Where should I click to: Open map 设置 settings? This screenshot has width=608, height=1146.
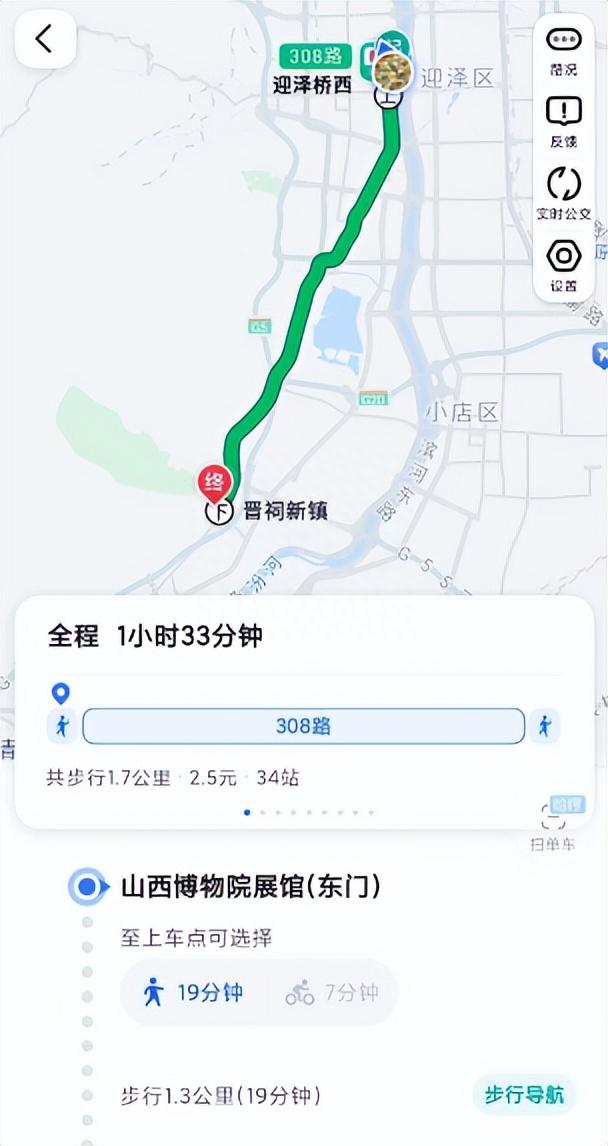pos(563,265)
